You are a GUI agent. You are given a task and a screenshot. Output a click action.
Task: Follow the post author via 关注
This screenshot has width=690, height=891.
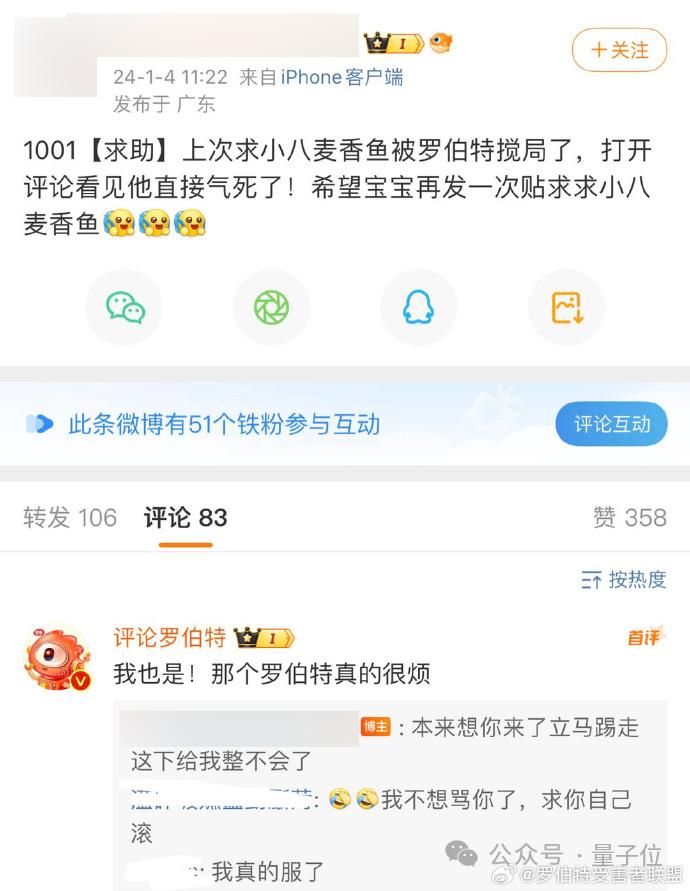619,50
